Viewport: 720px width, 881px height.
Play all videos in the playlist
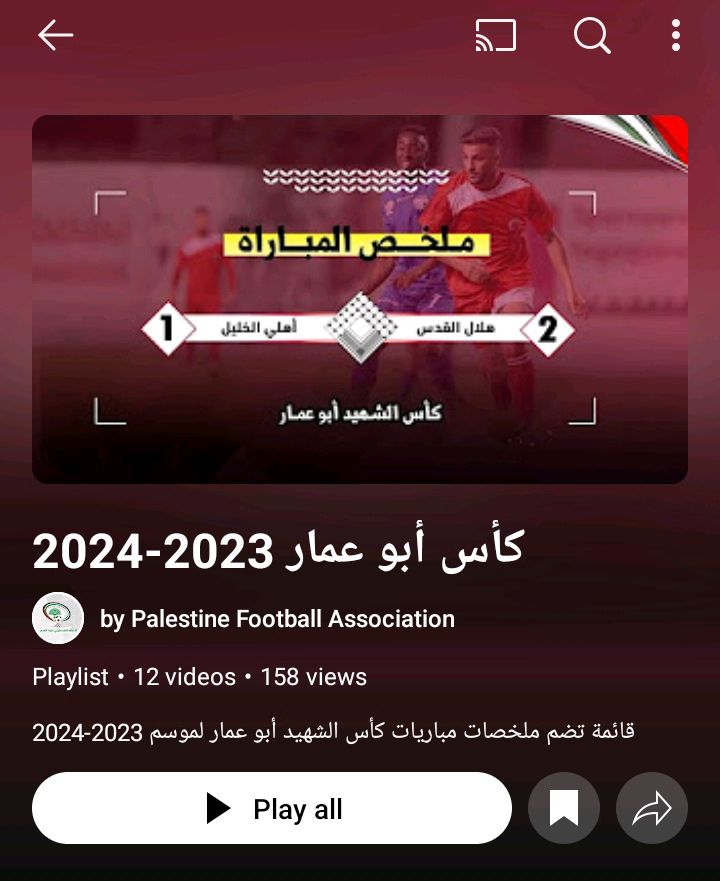coord(272,808)
